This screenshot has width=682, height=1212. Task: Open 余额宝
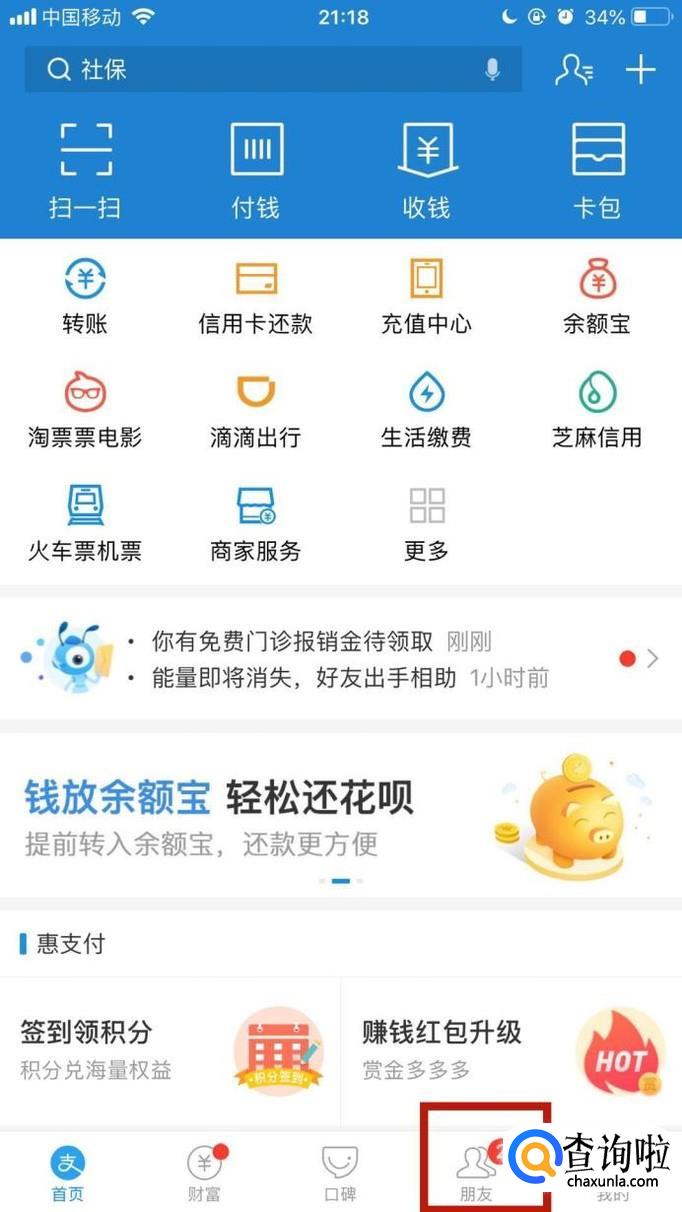coord(598,295)
